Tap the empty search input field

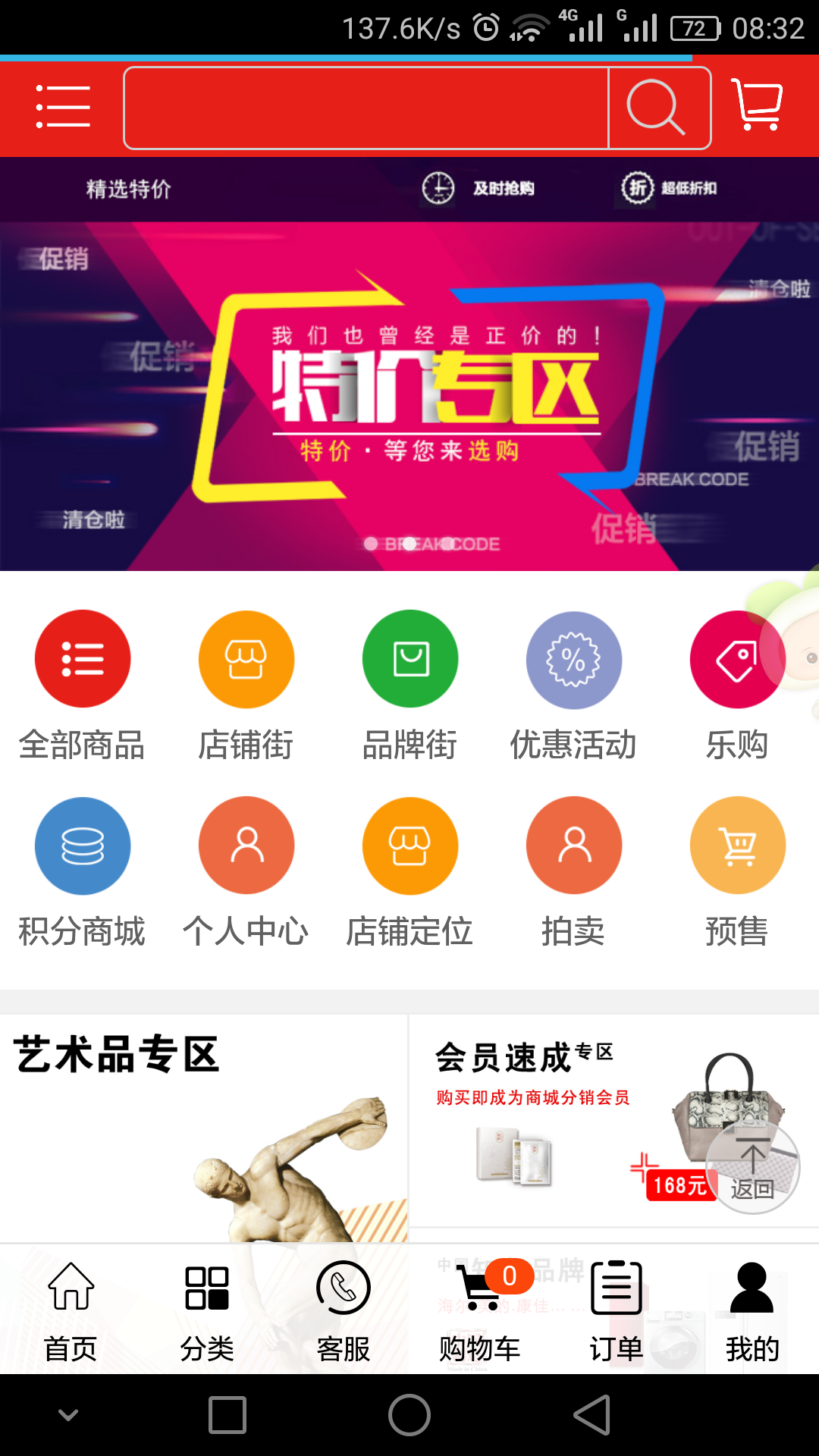pos(366,108)
